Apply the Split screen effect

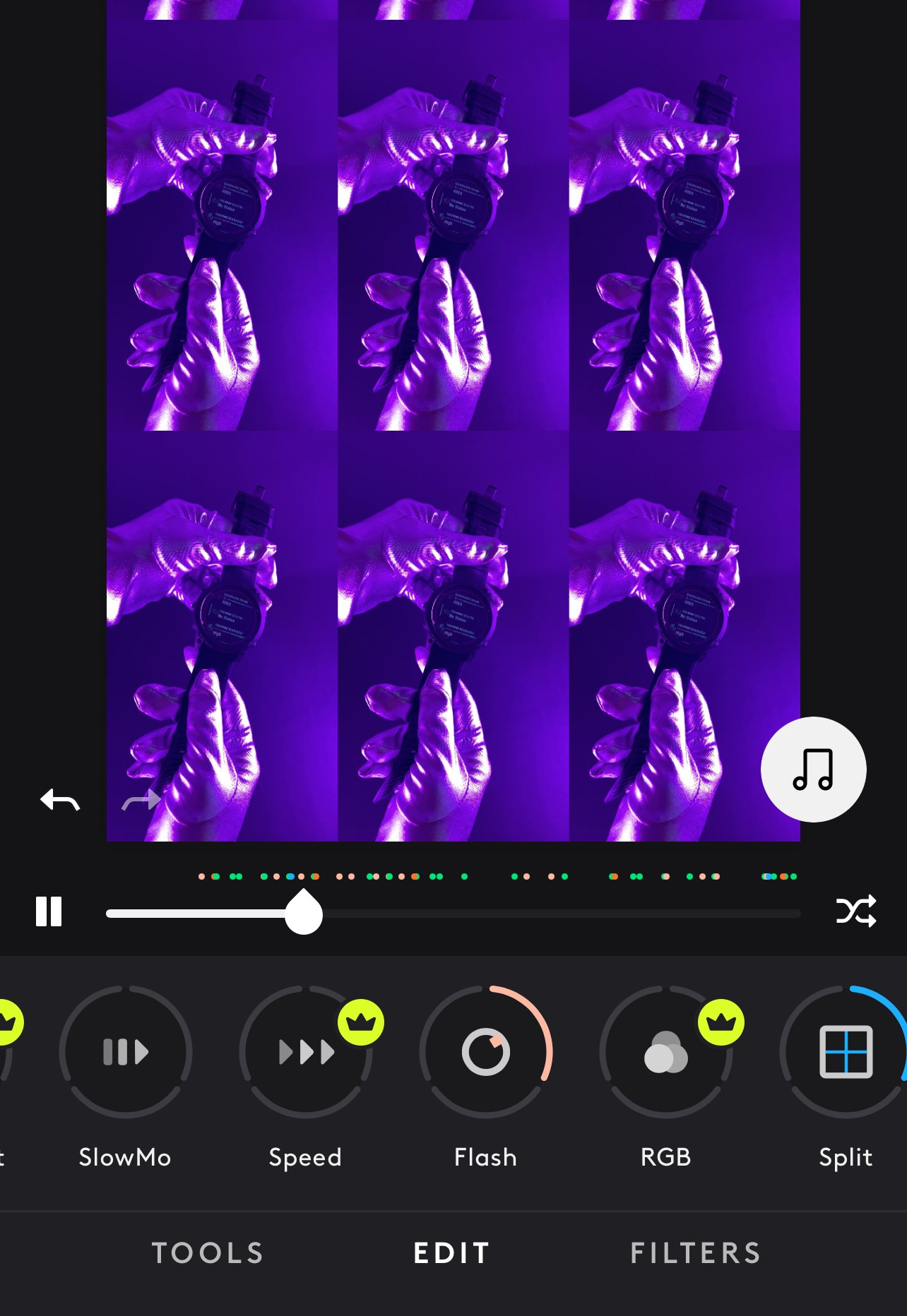point(845,1052)
